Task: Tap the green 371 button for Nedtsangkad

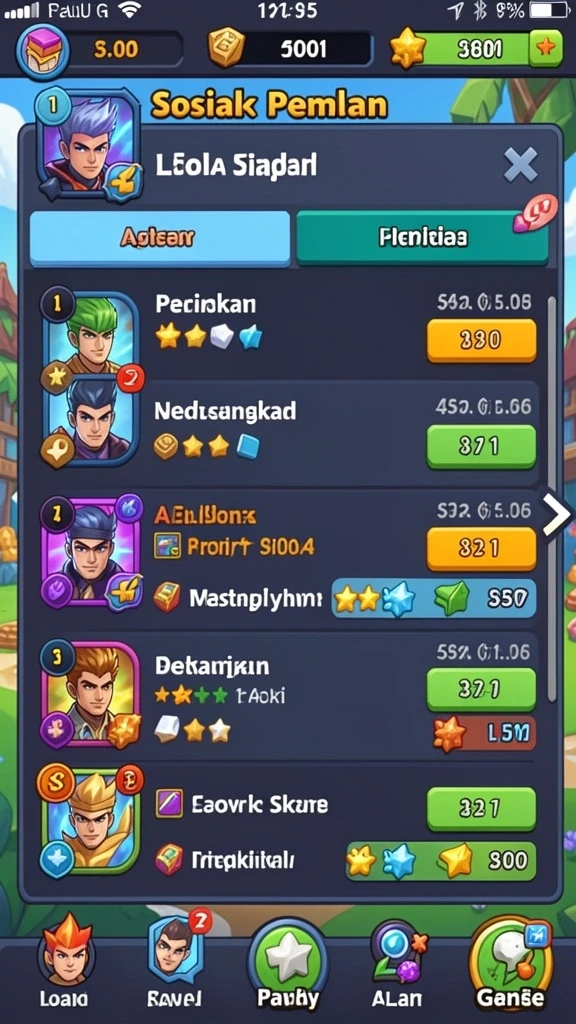Action: pyautogui.click(x=481, y=447)
